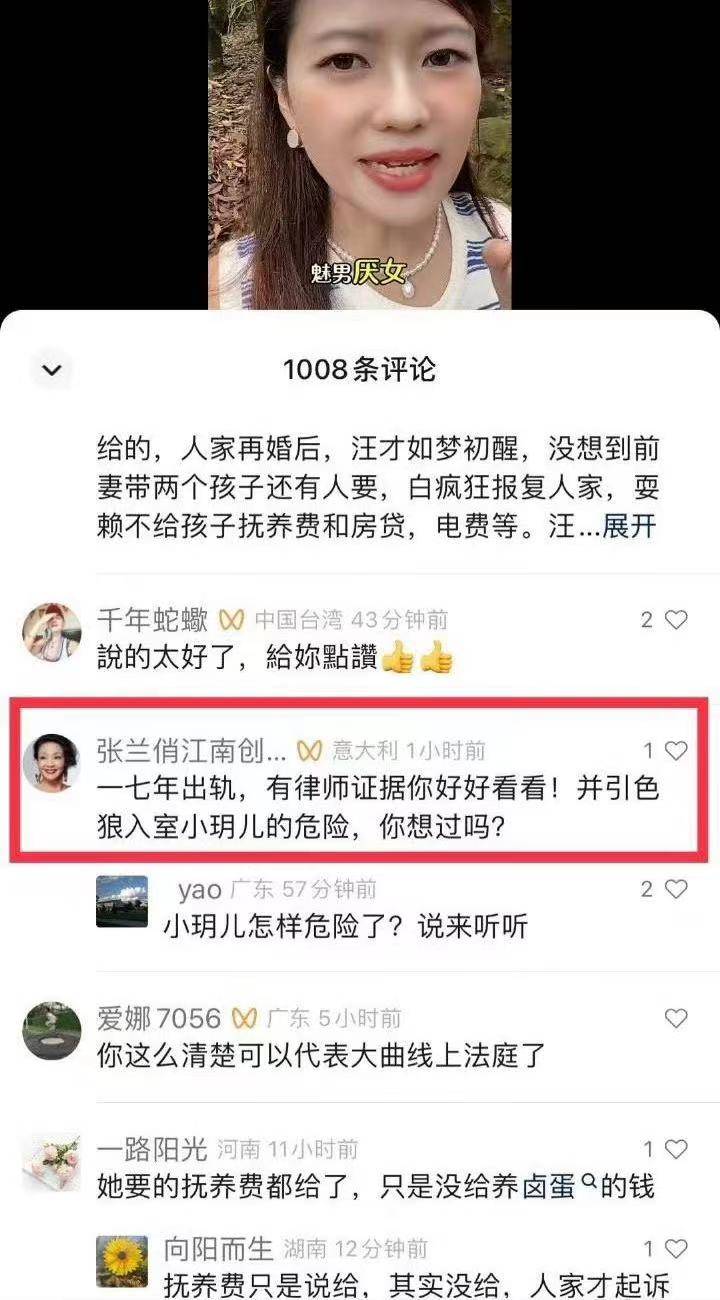Expand the truncated comment via 展开
The height and width of the screenshot is (1300, 720).
(x=629, y=527)
